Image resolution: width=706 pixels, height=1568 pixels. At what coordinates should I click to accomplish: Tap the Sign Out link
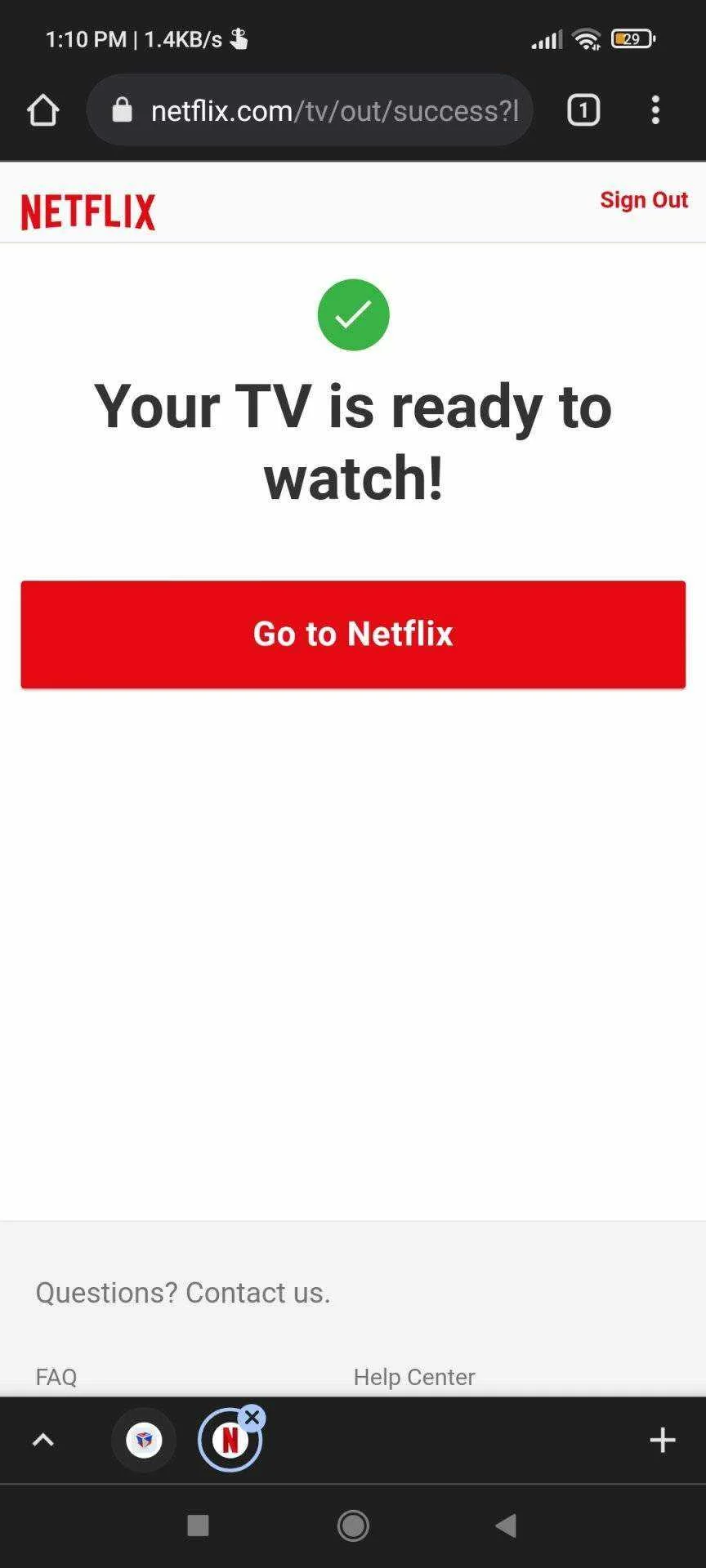pyautogui.click(x=644, y=200)
